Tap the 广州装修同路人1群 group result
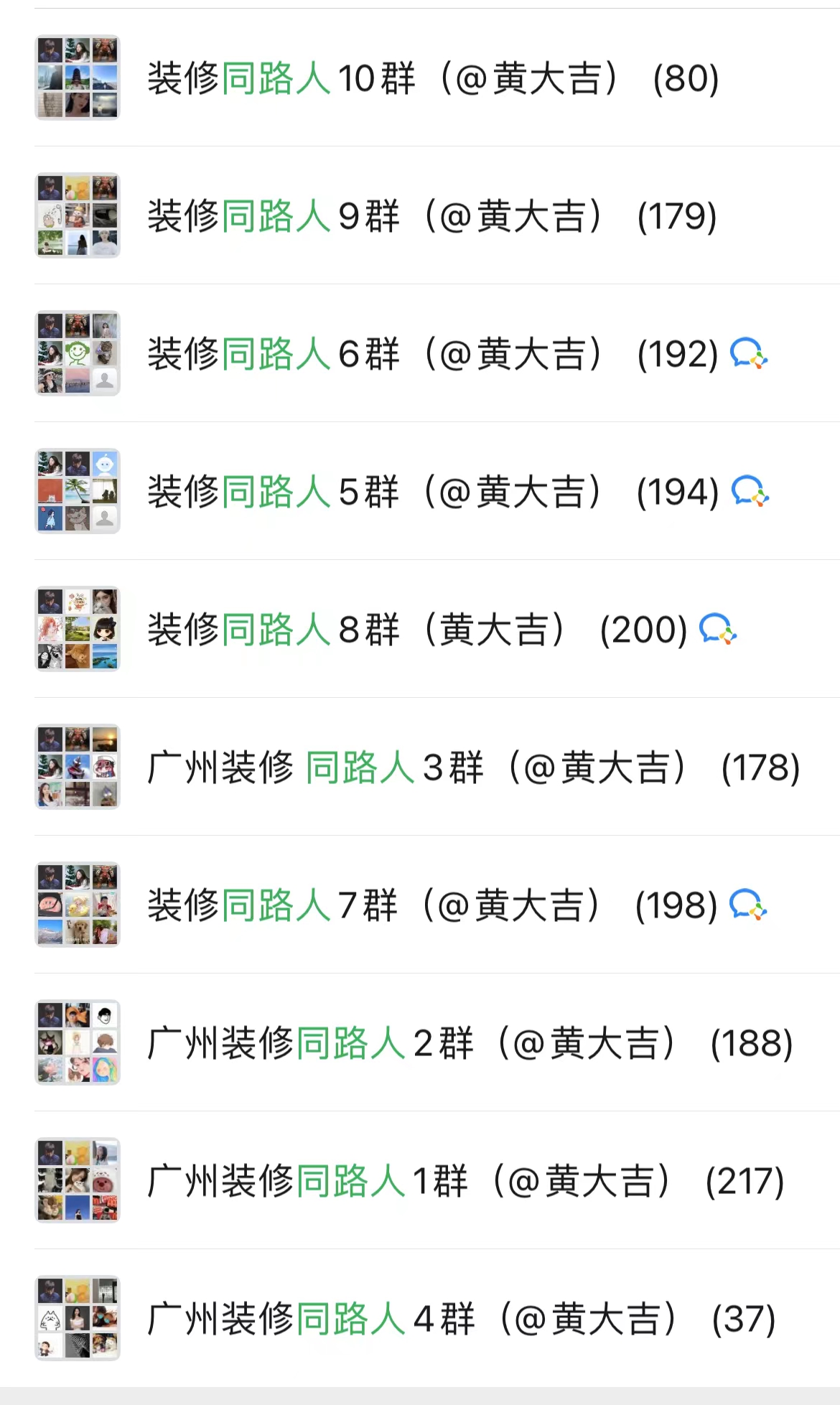 465,1181
